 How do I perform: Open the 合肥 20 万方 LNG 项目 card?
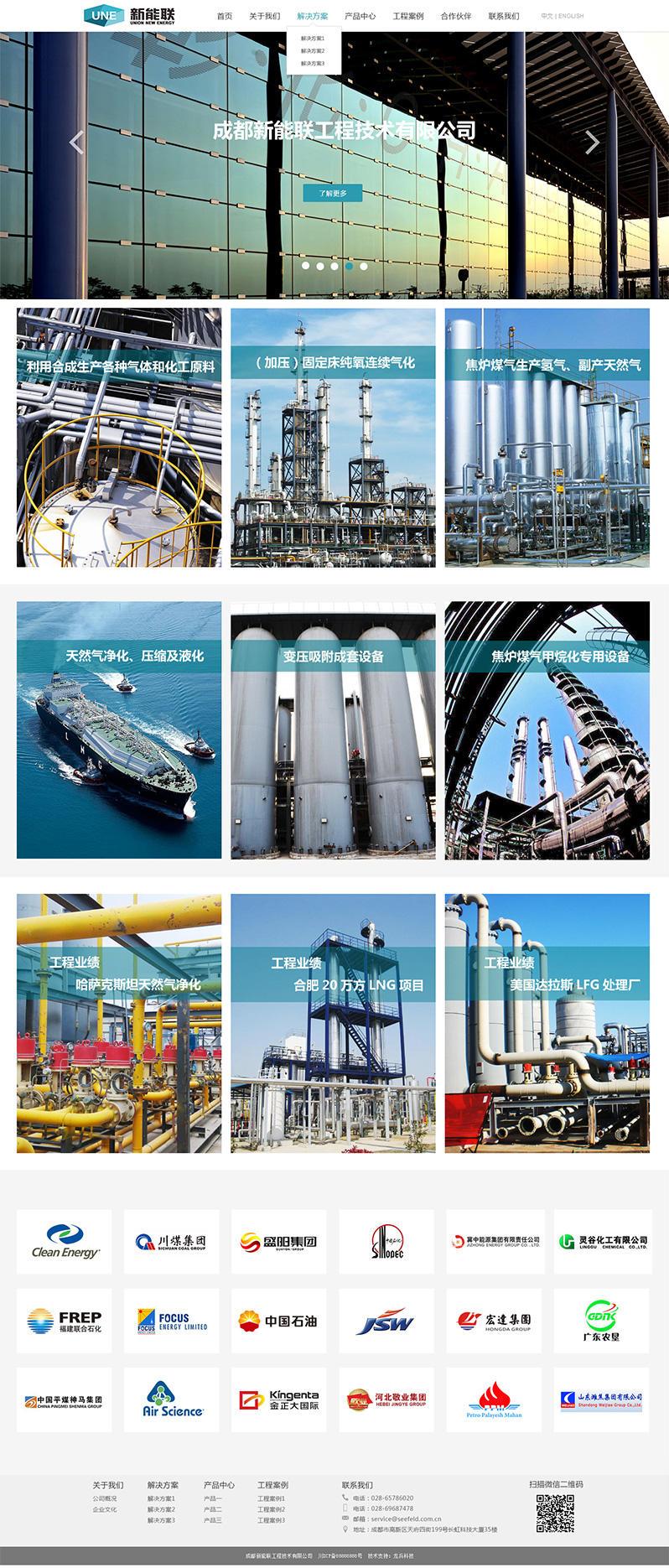(x=333, y=1023)
